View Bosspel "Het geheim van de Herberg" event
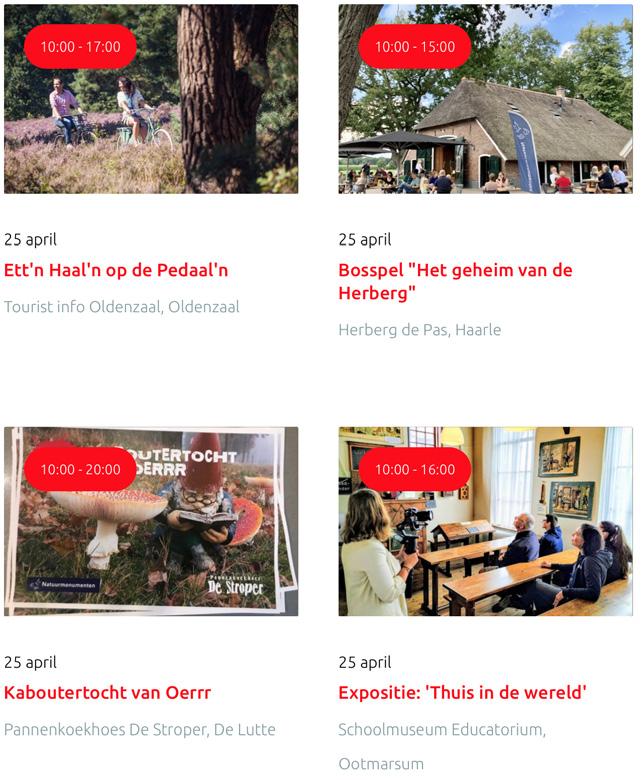 455,281
